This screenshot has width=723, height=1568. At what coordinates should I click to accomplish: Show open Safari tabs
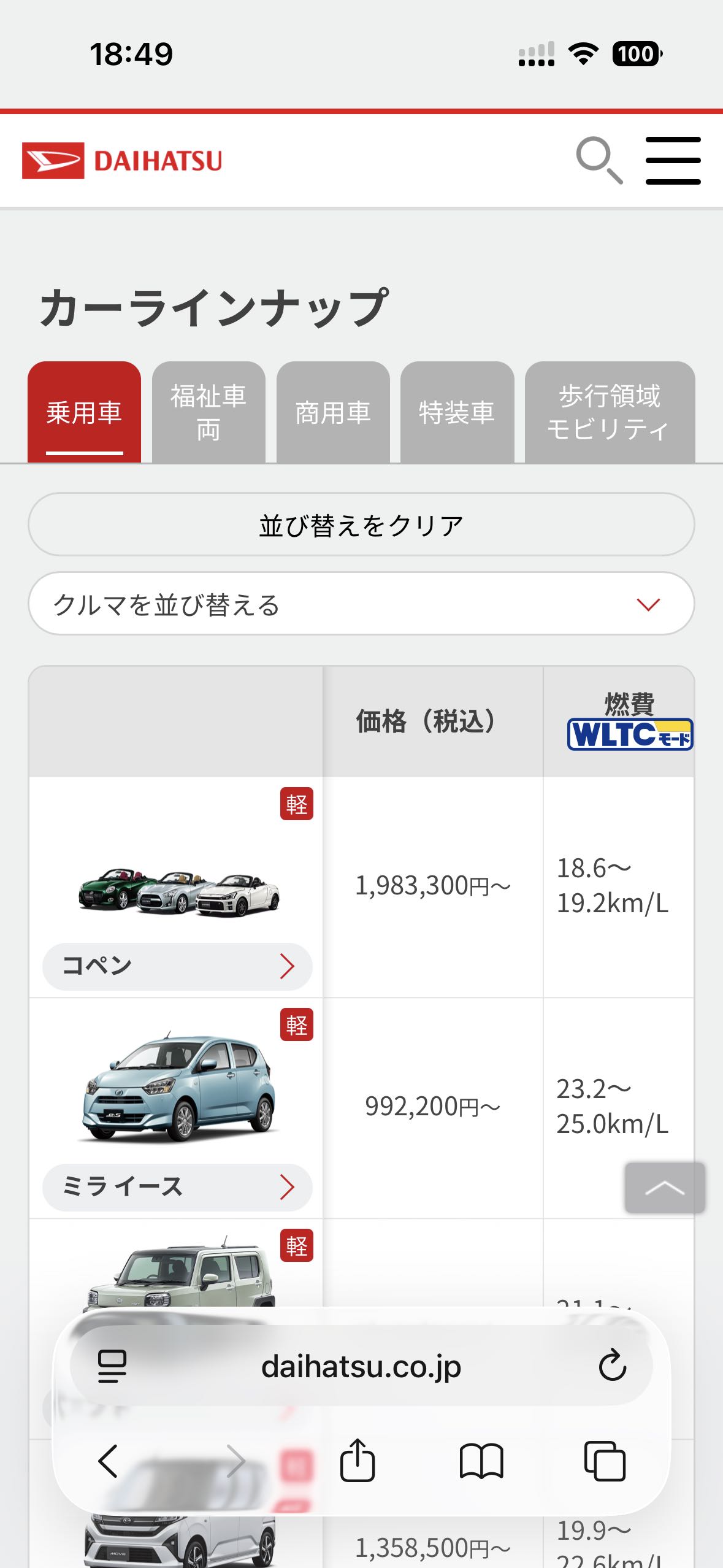[605, 1461]
